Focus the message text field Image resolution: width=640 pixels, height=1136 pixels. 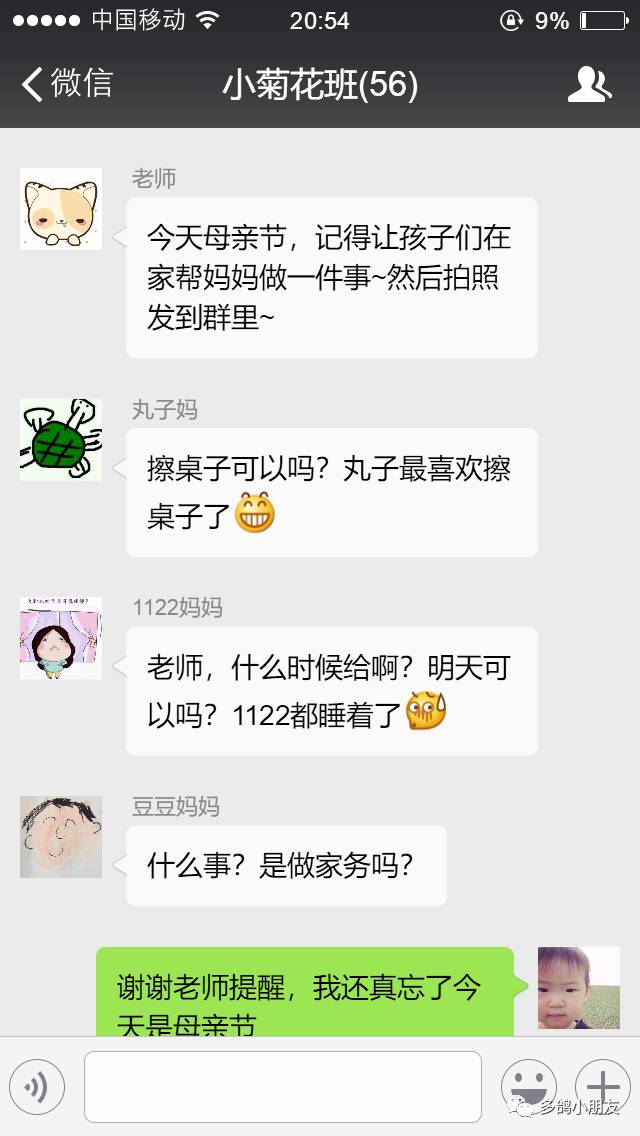coord(282,1087)
